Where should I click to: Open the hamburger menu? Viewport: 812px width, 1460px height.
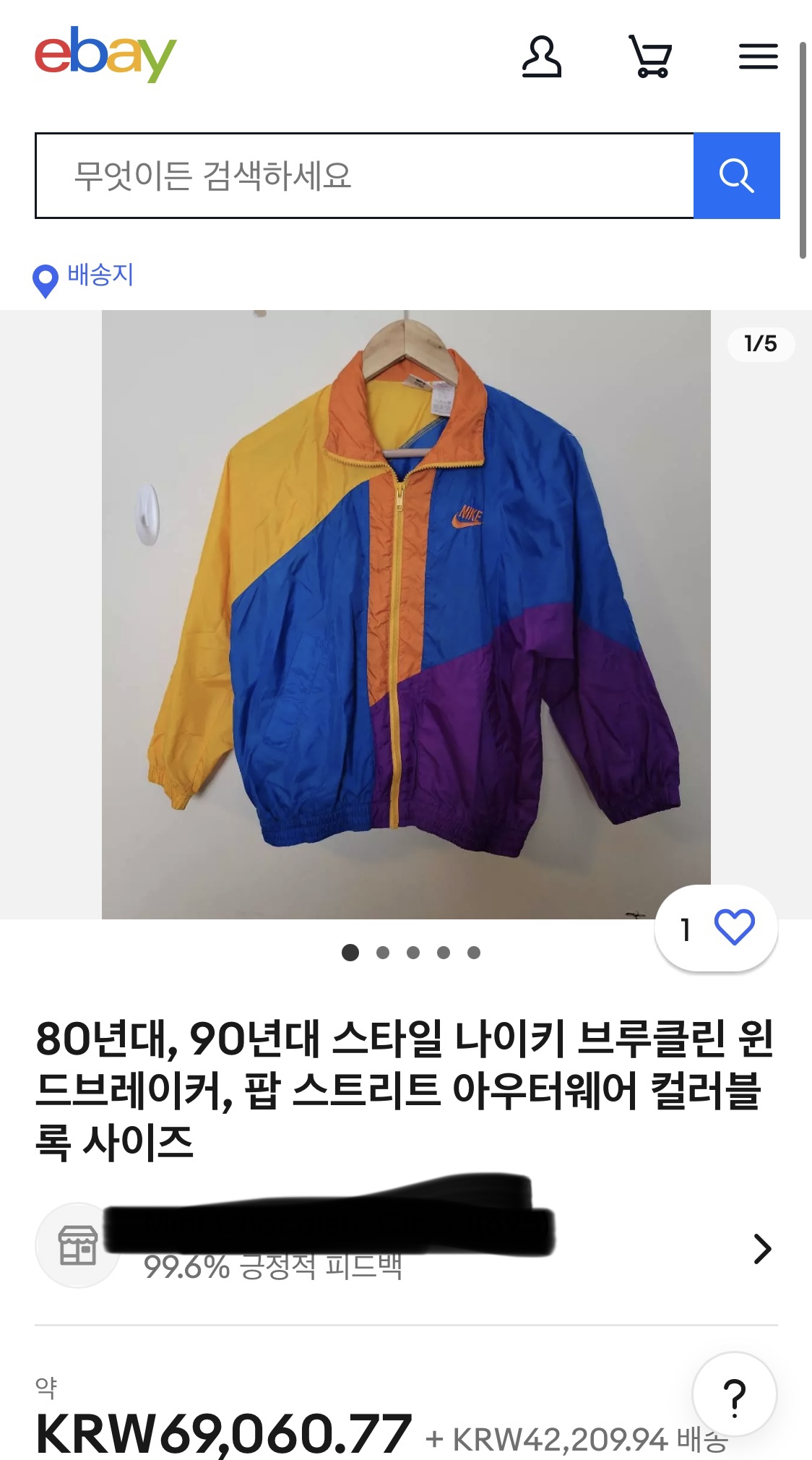click(758, 56)
